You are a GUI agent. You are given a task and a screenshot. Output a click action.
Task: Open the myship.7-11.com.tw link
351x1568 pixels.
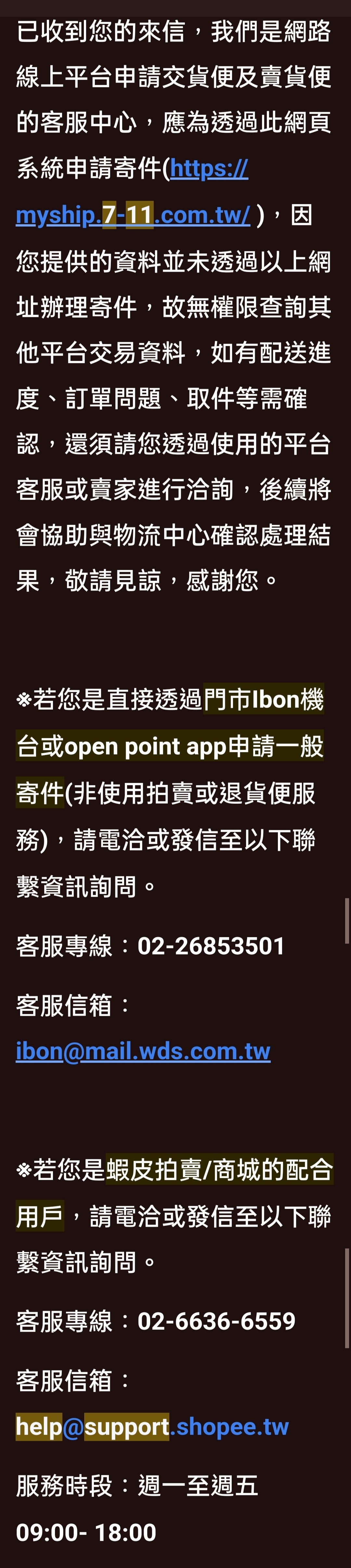coord(132,216)
